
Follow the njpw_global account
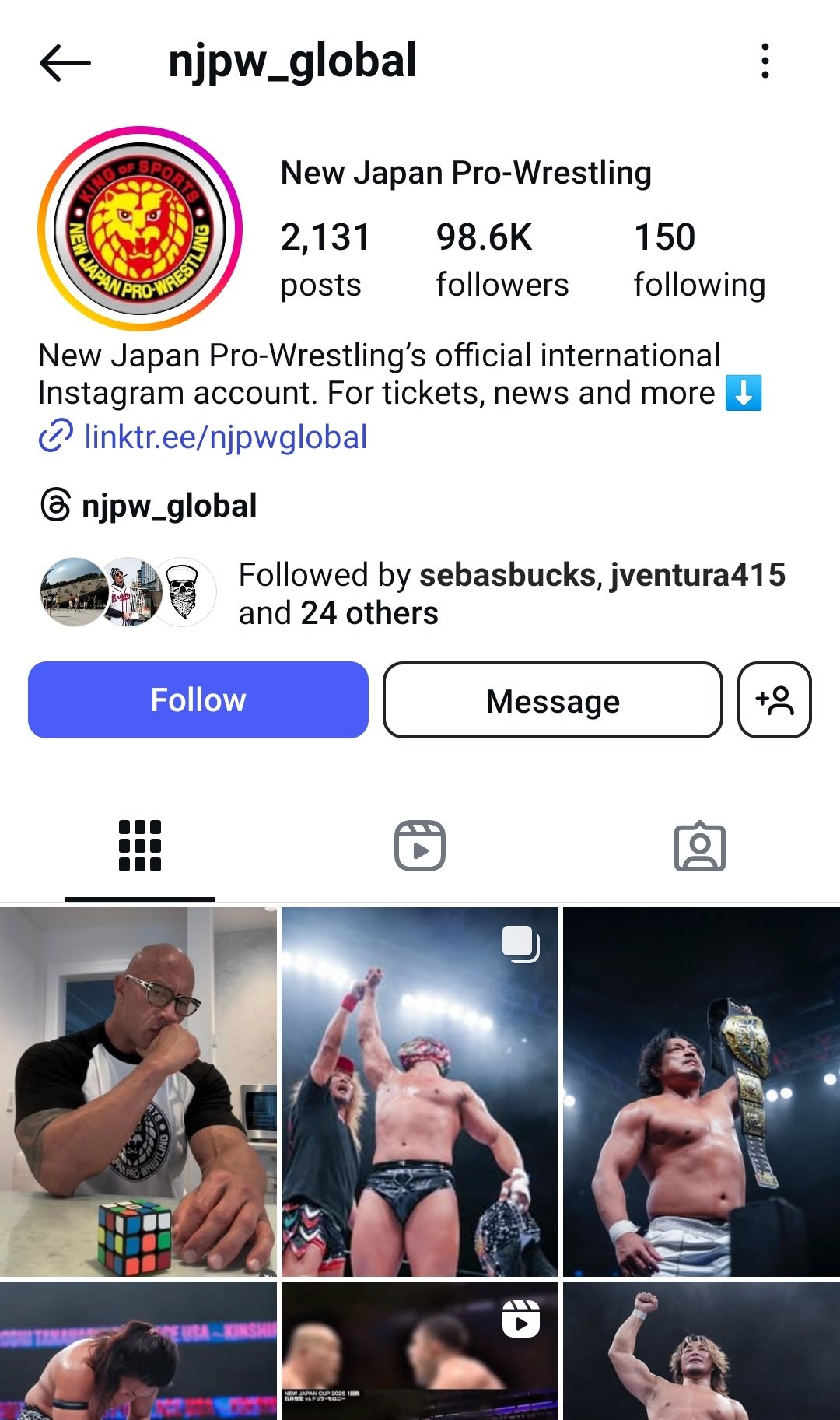click(198, 699)
